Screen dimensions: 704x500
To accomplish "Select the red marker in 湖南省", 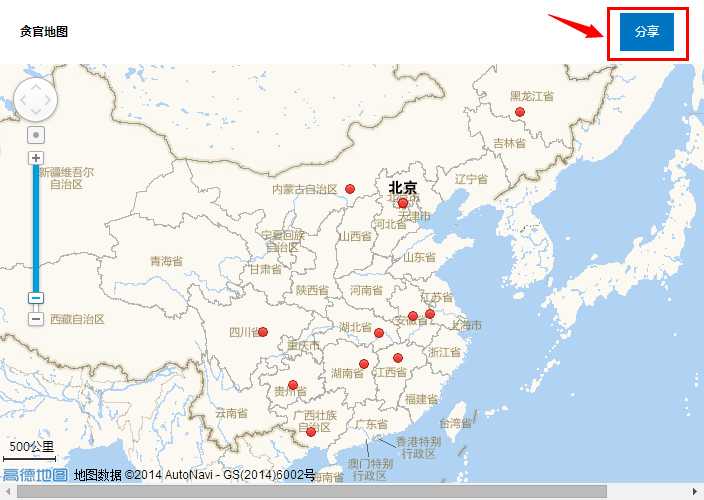I will point(364,364).
